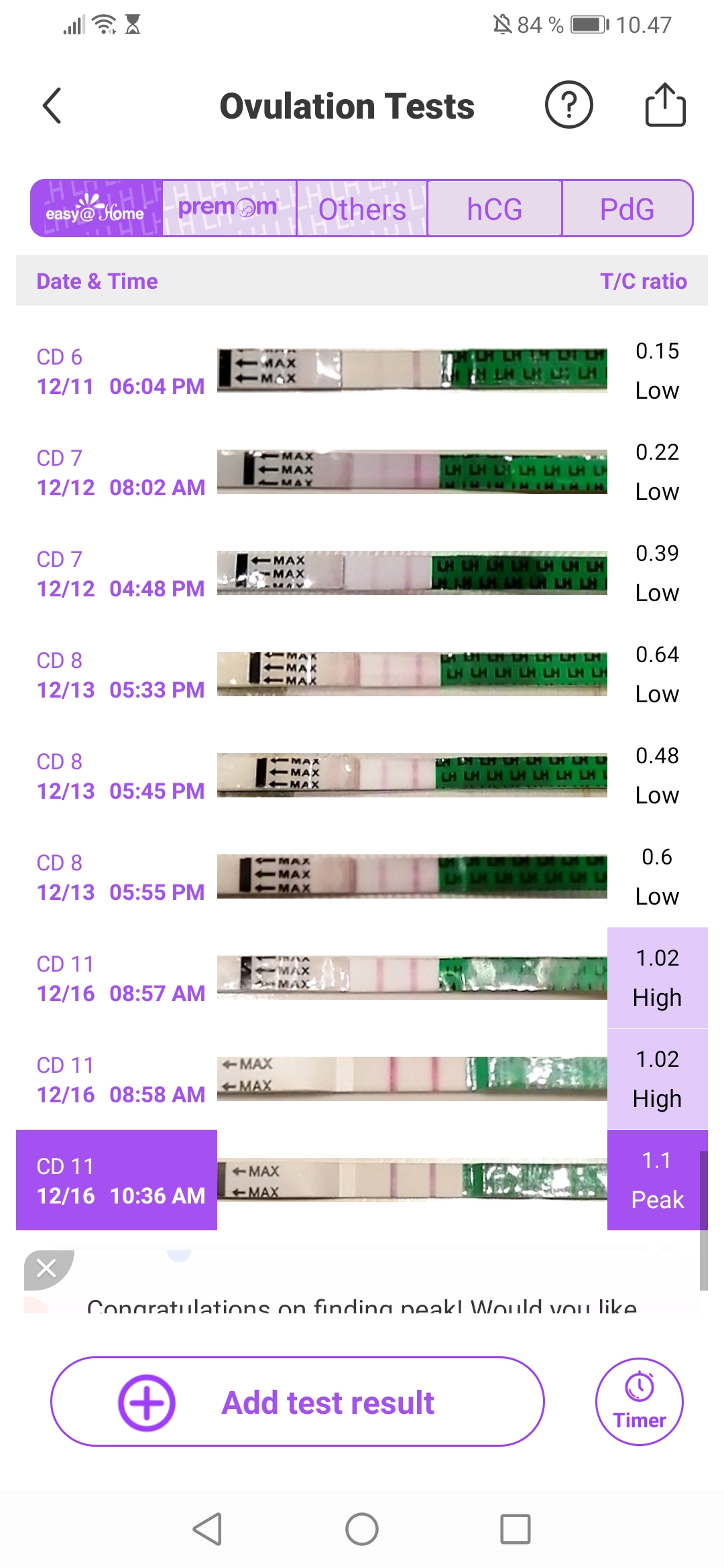
Task: Switch to the Others tab
Action: pos(361,209)
